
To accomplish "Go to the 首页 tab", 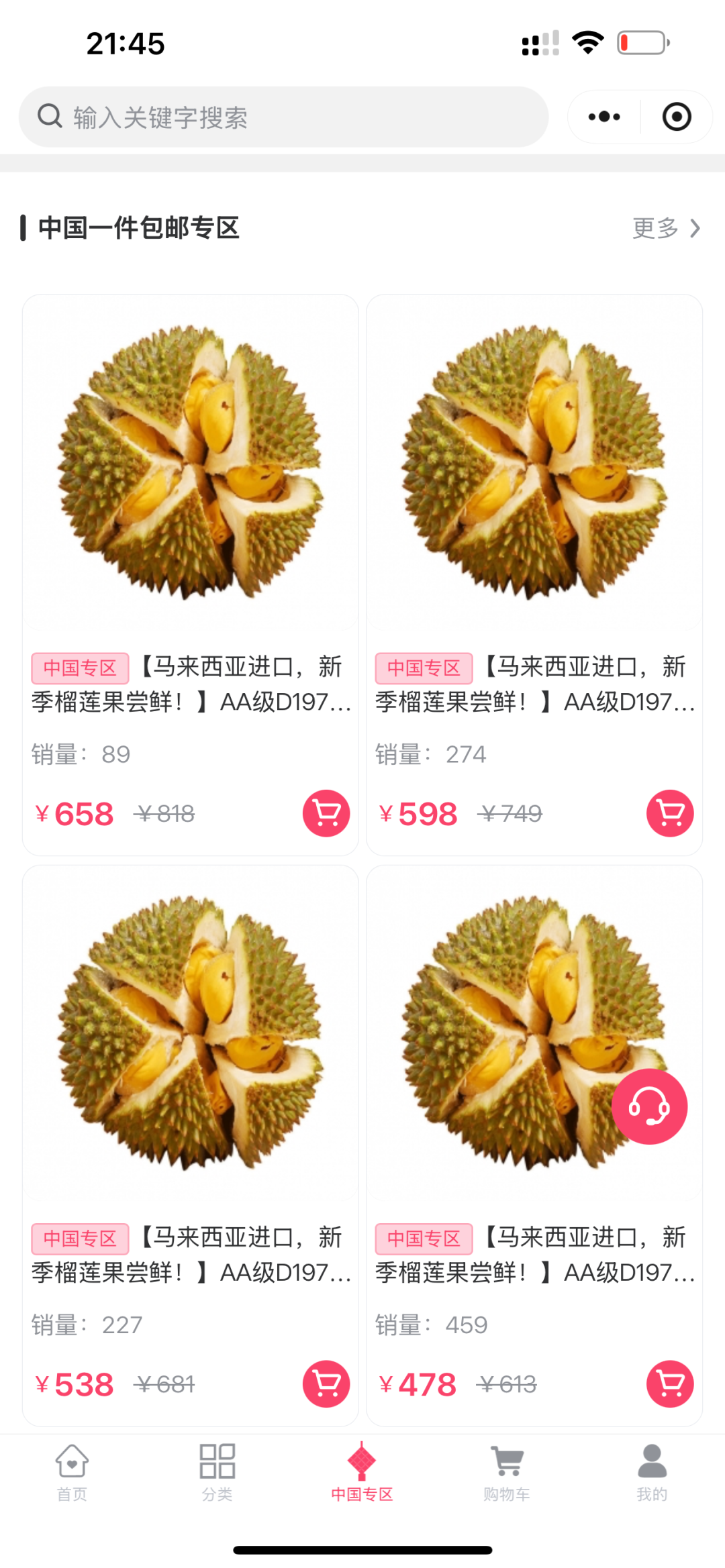I will [x=72, y=1472].
